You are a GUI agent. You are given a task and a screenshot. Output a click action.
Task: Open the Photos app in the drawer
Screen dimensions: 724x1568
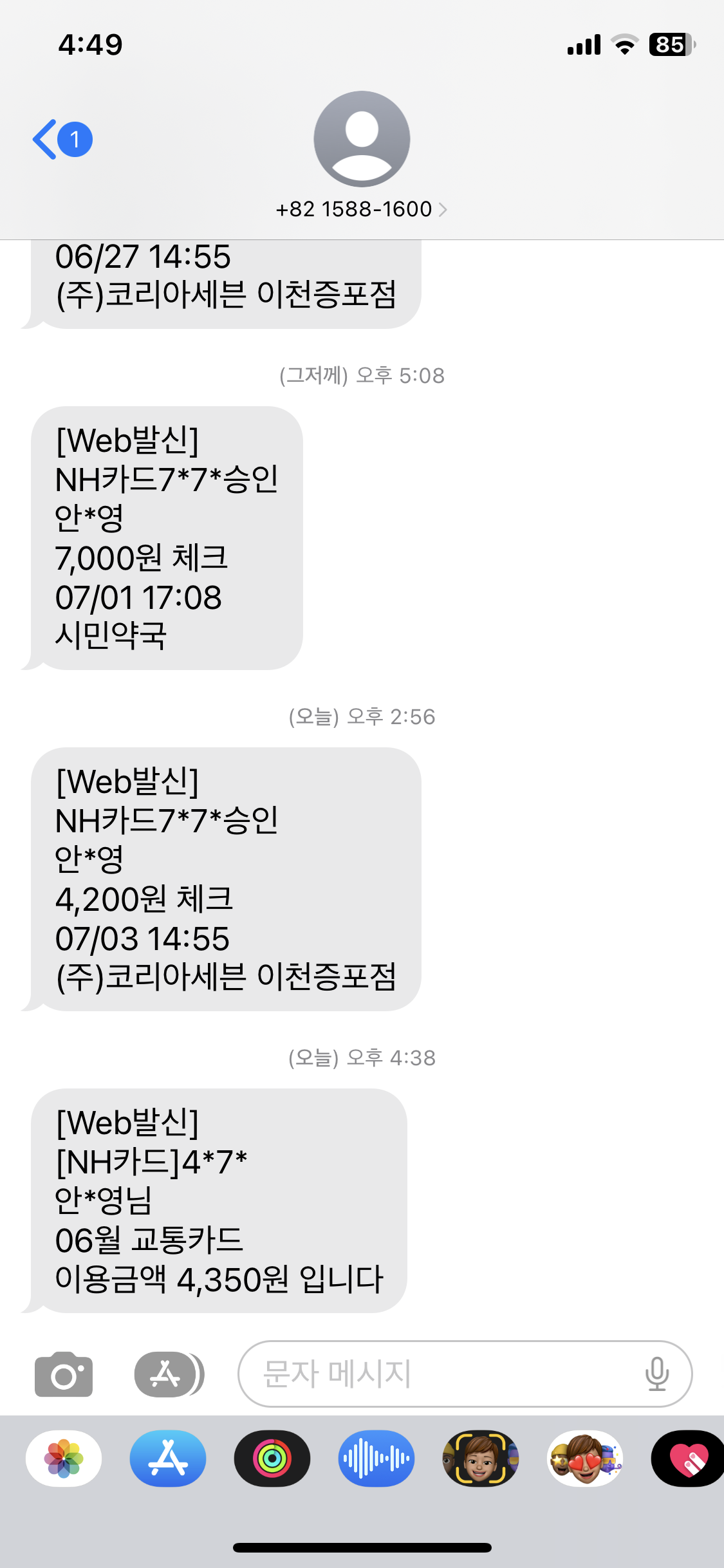coord(64,1459)
